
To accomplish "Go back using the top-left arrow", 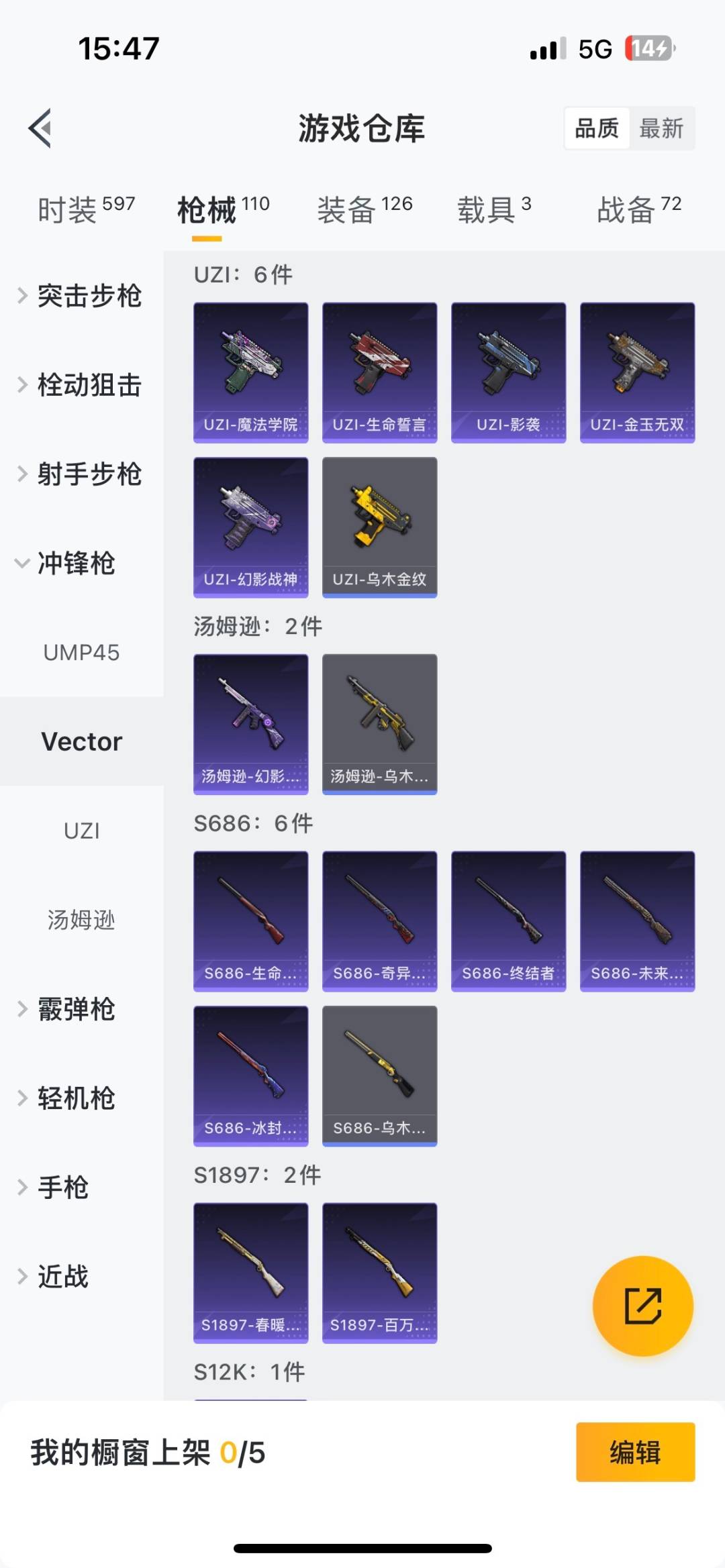I will pos(40,127).
